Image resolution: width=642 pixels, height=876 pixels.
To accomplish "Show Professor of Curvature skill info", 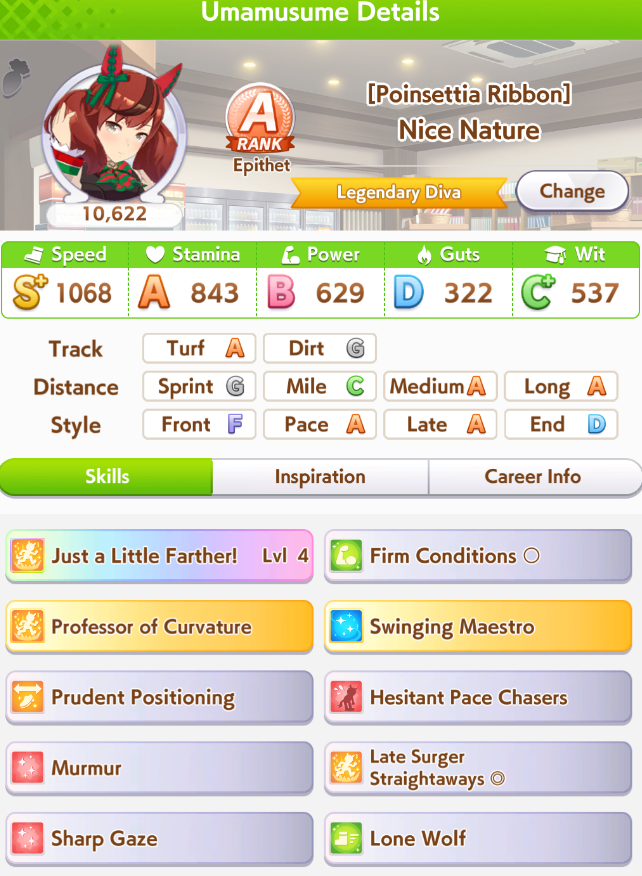I will (160, 627).
